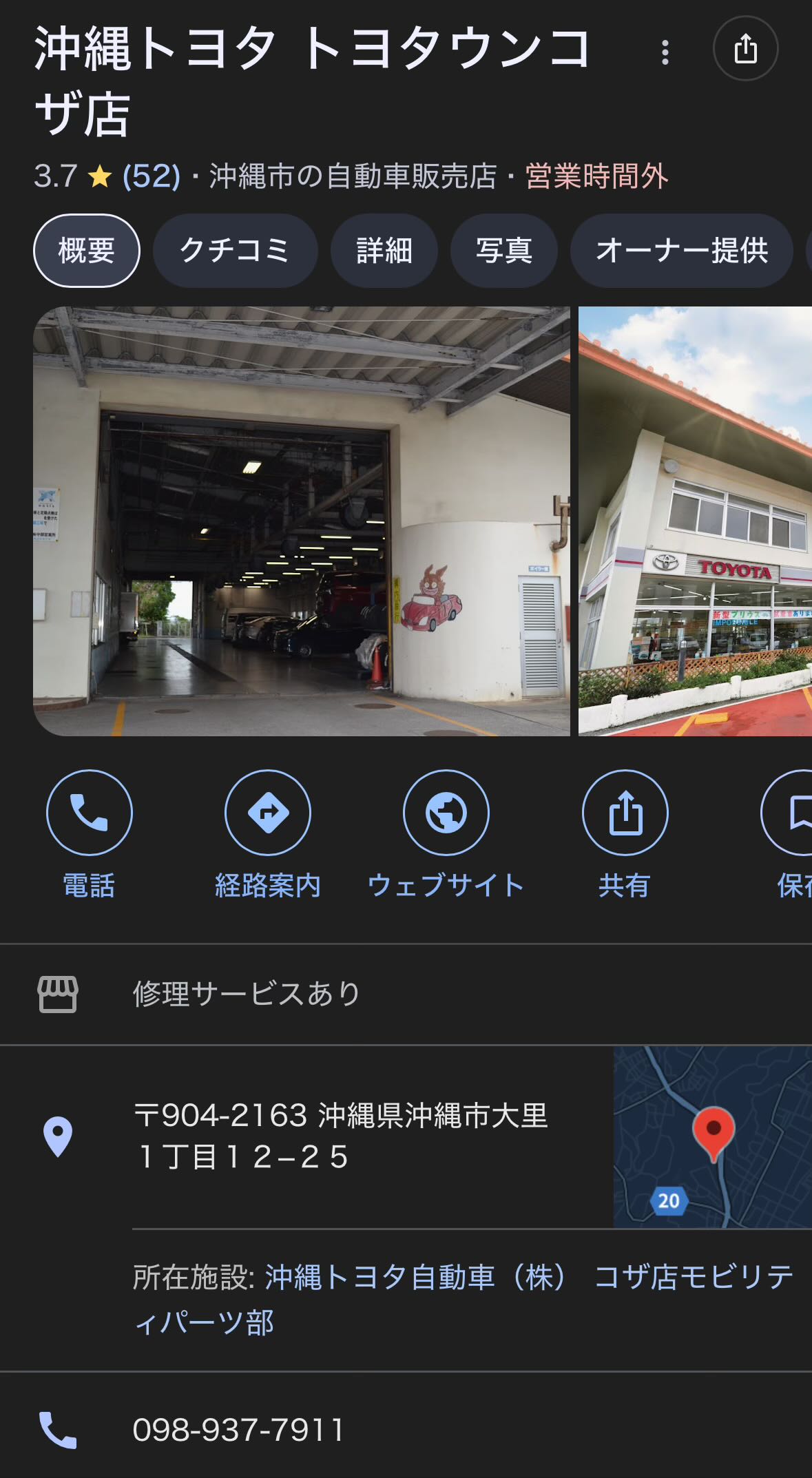Switch to the 詳細 tab
Screen dimensions: 812x1478
[384, 251]
